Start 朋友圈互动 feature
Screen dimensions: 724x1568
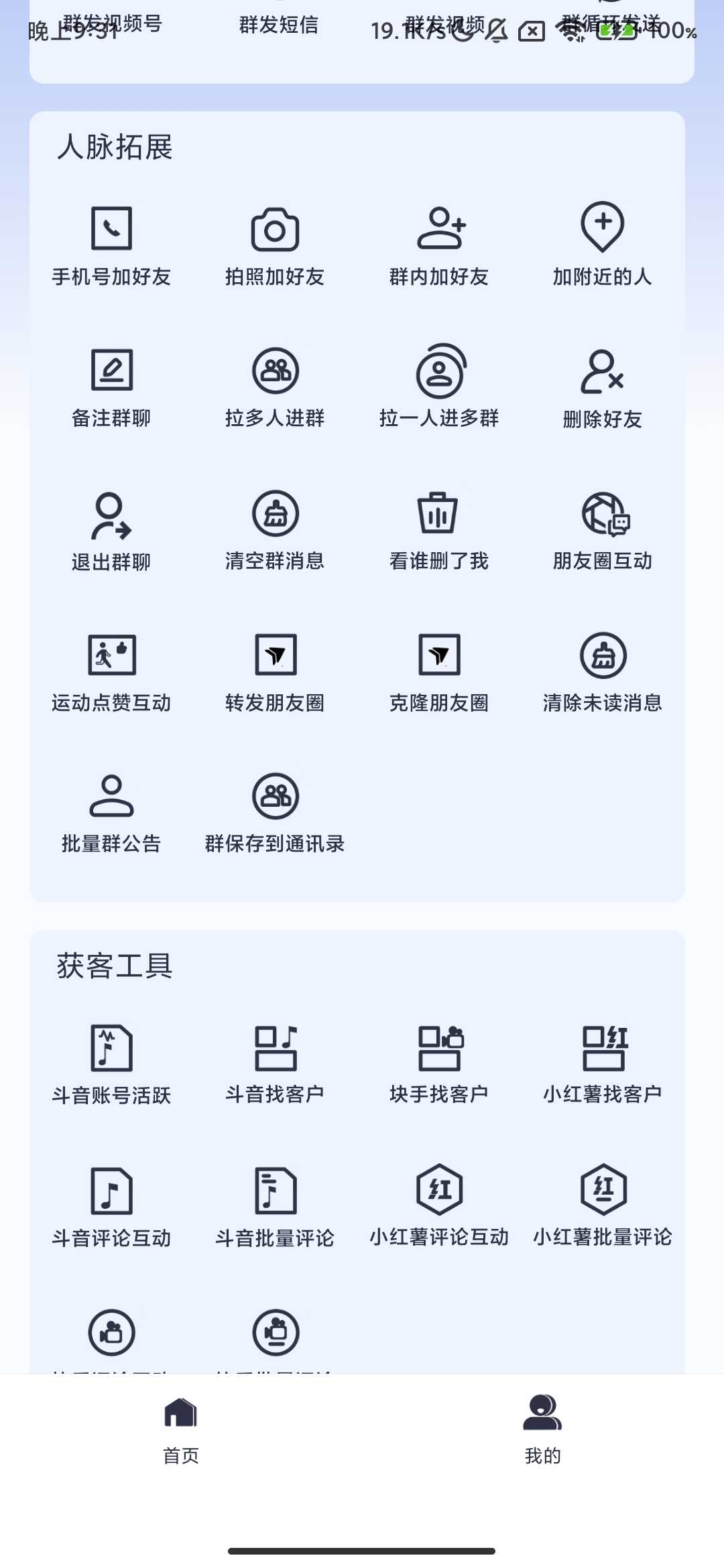tap(602, 529)
